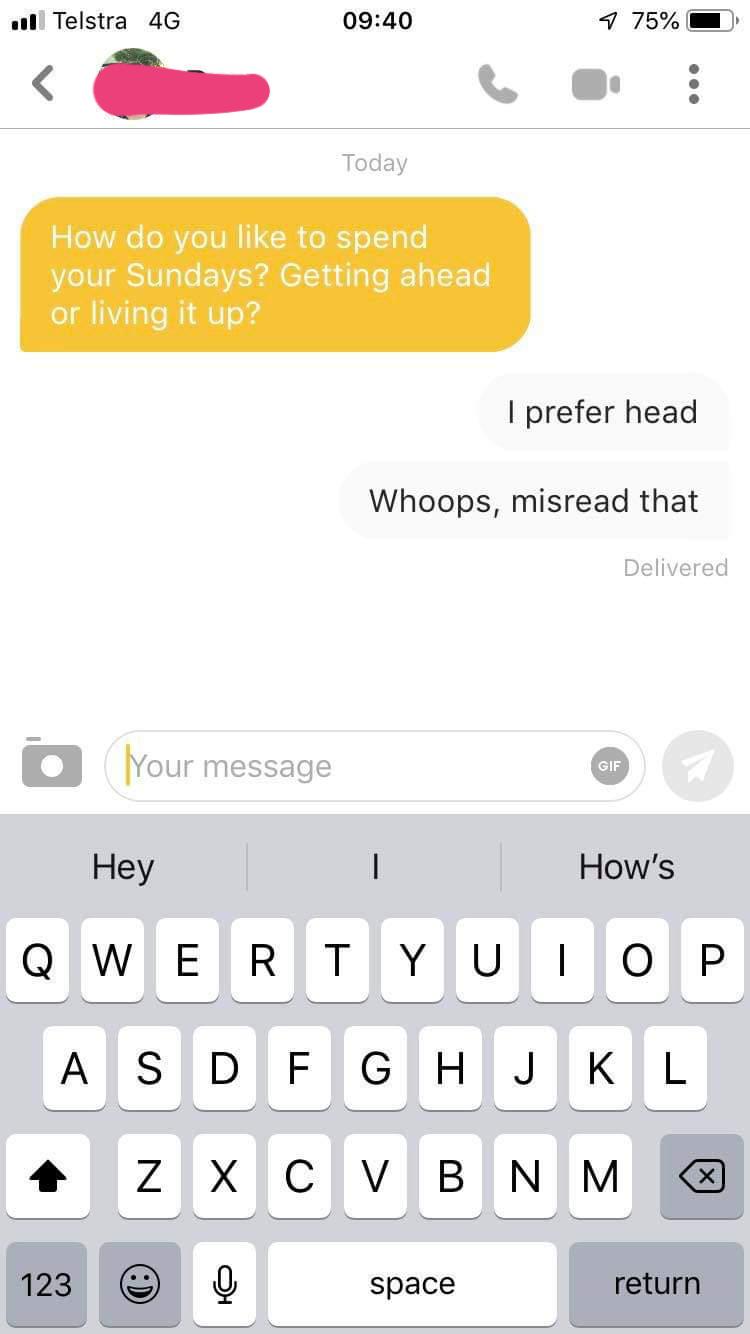Start a voice call
750x1334 pixels.
pyautogui.click(x=497, y=85)
